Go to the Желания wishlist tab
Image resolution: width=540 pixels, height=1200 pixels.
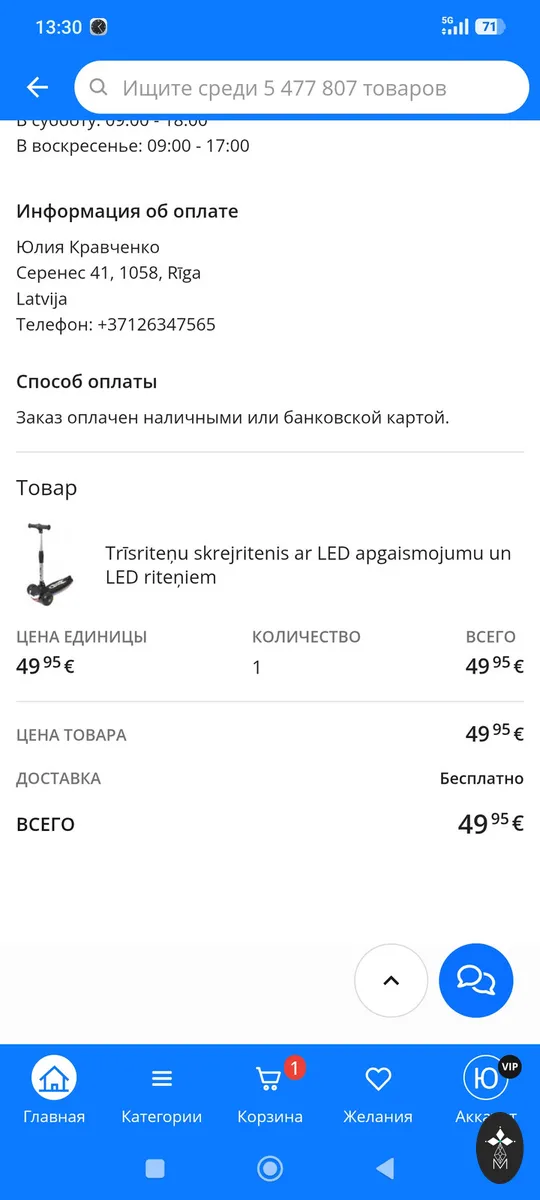pyautogui.click(x=378, y=1092)
